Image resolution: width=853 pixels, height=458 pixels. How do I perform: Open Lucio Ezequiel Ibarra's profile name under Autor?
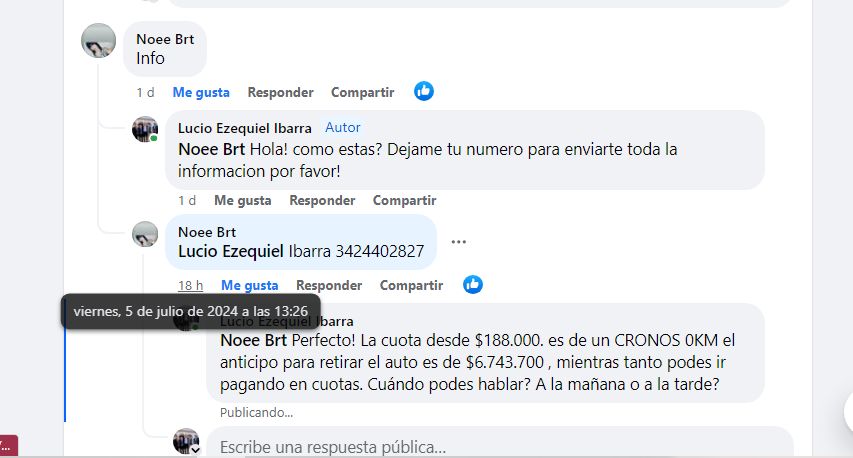tap(245, 127)
